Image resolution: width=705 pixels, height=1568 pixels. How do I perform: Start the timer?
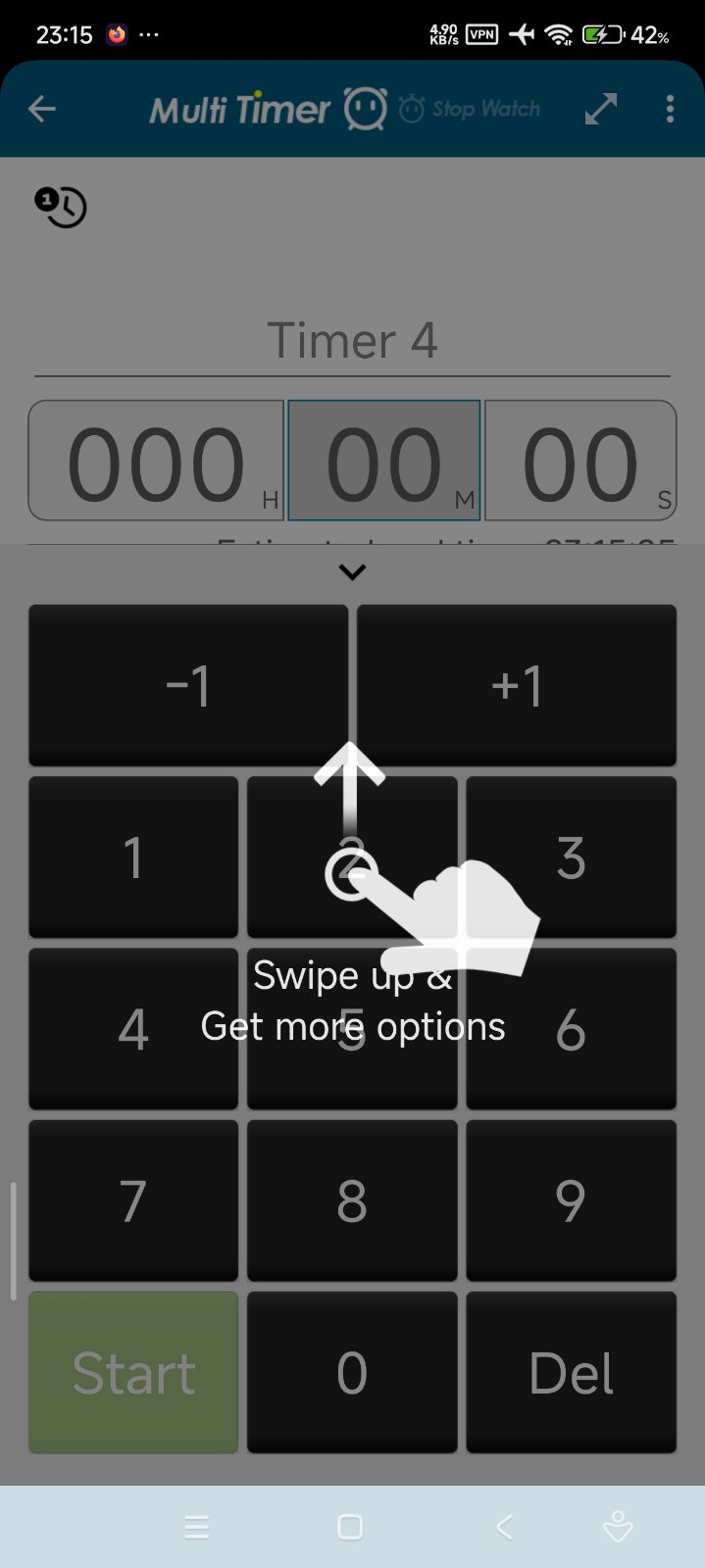(x=133, y=1372)
